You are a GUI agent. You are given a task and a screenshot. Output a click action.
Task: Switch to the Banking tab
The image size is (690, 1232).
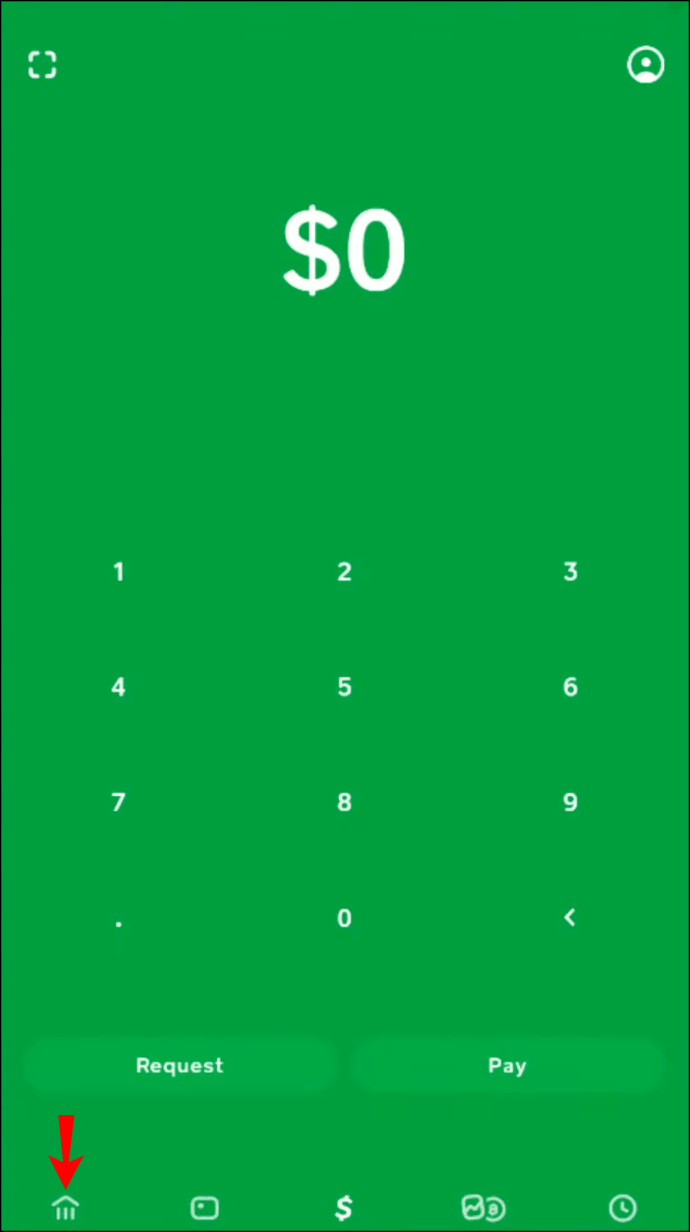click(65, 1208)
